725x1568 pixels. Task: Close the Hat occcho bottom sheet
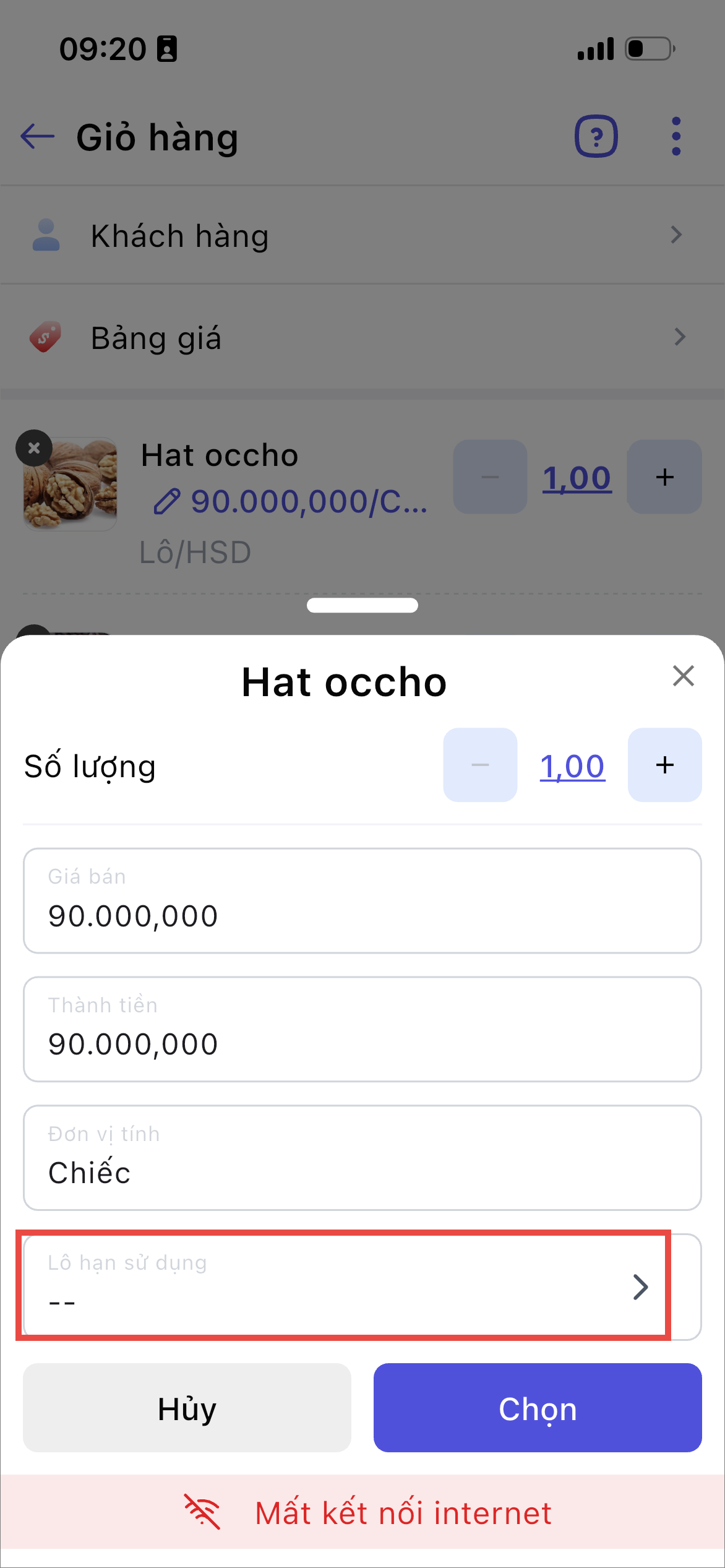tap(683, 676)
